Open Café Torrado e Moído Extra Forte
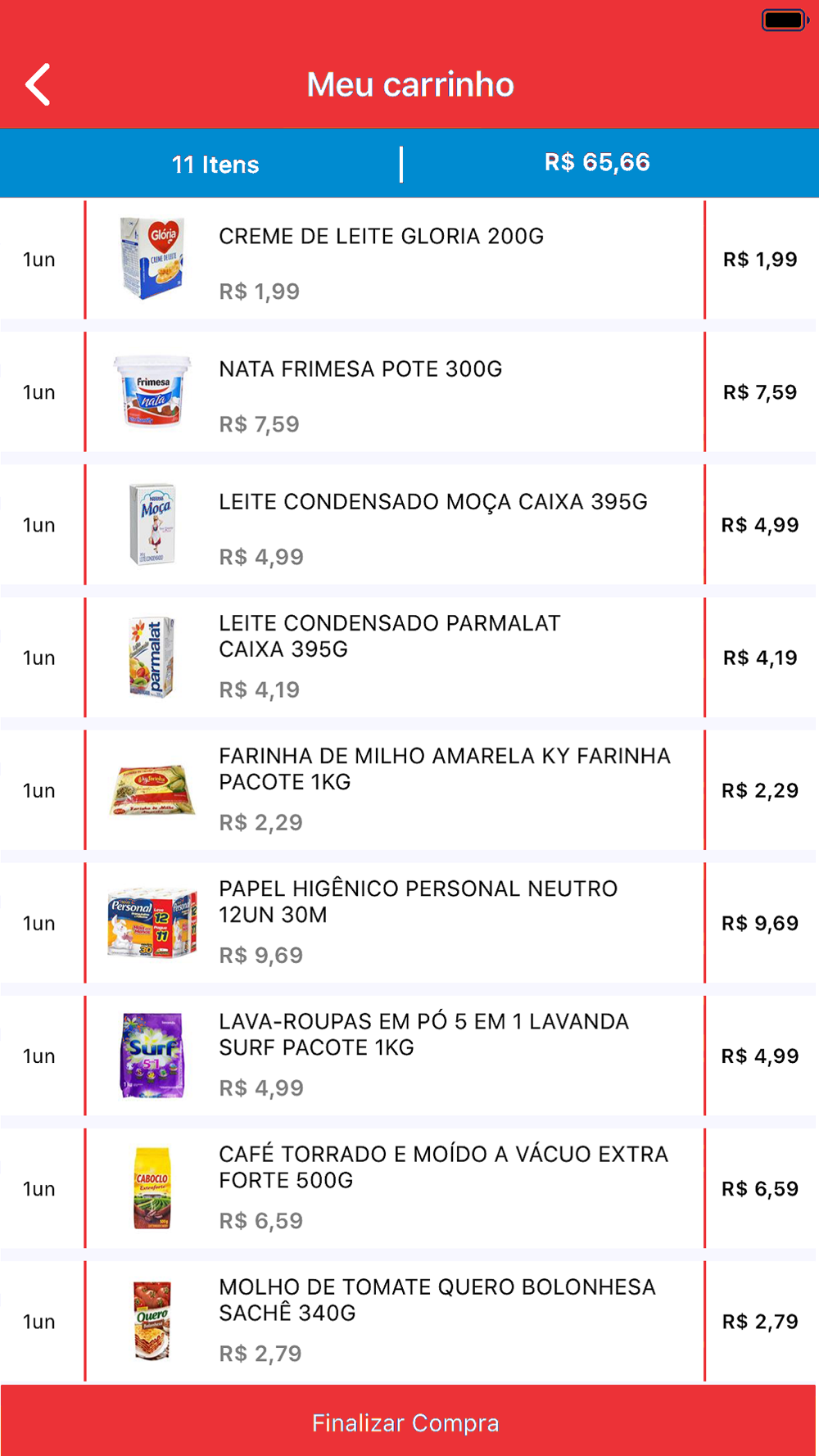 tap(409, 1187)
